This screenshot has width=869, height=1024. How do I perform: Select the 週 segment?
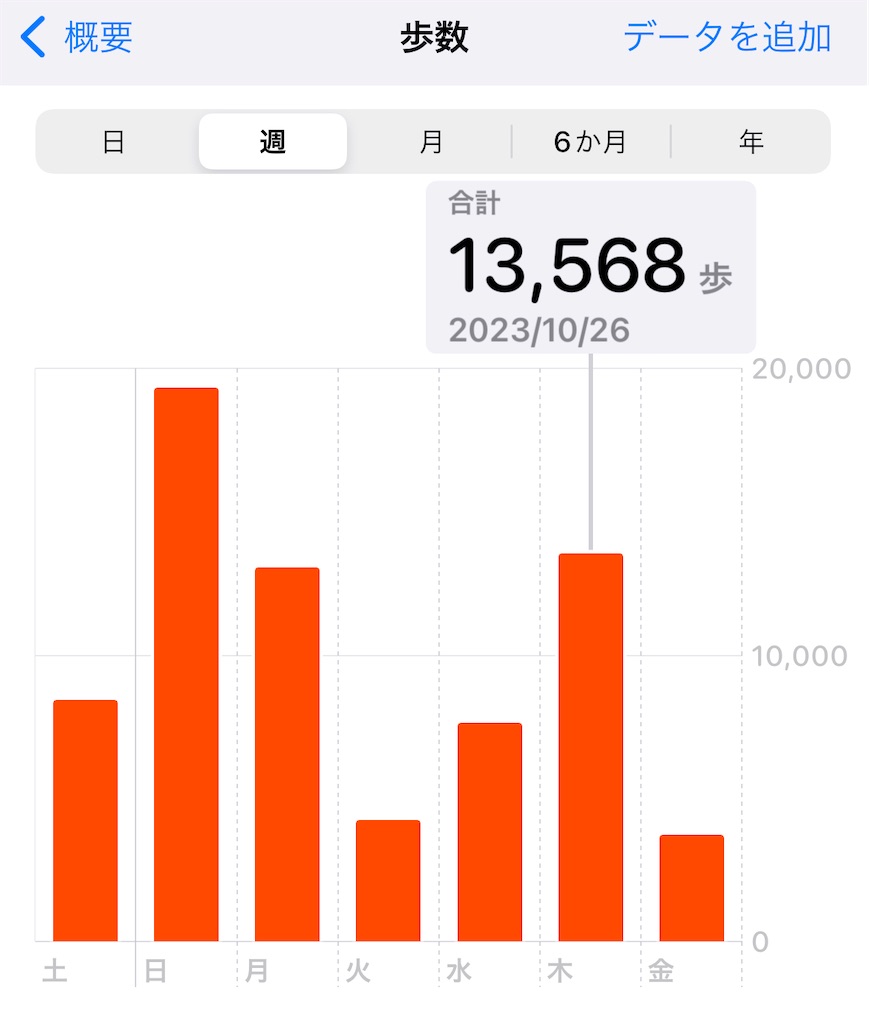(272, 142)
